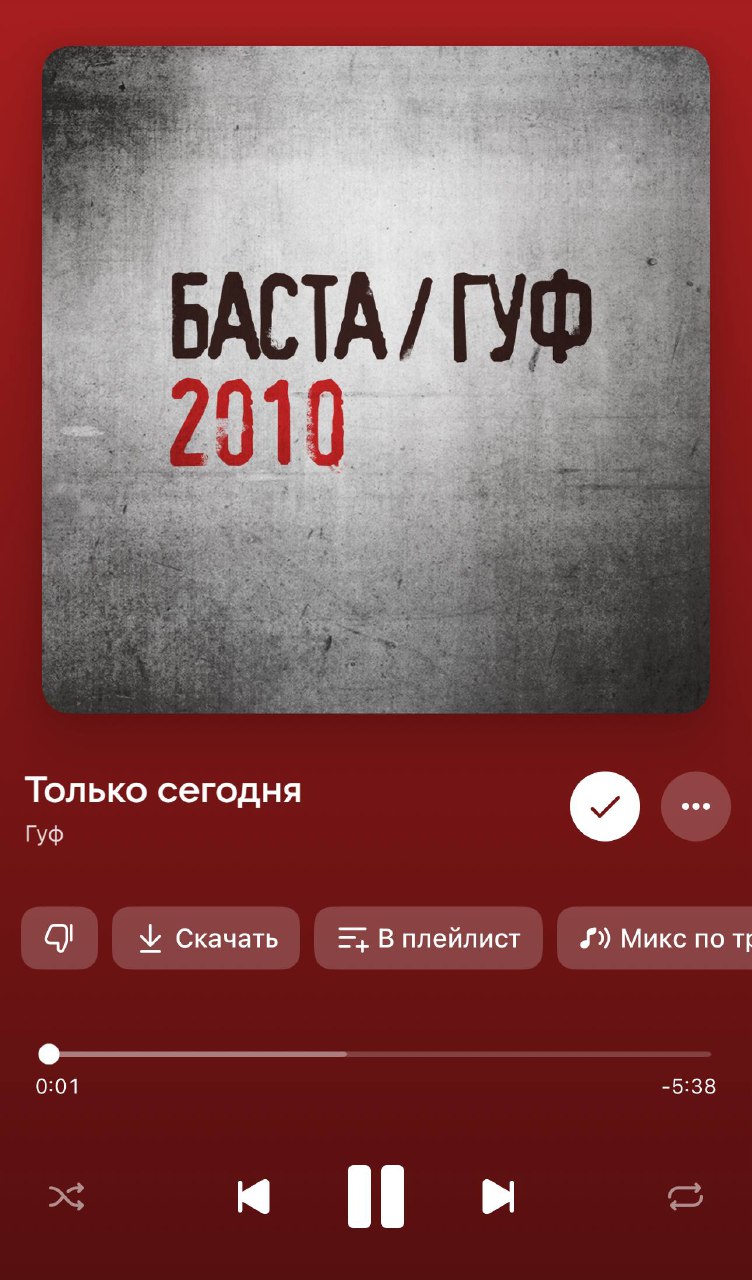Screen dimensions: 752x1280
Task: Go back to the previous track
Action: coord(254,1196)
